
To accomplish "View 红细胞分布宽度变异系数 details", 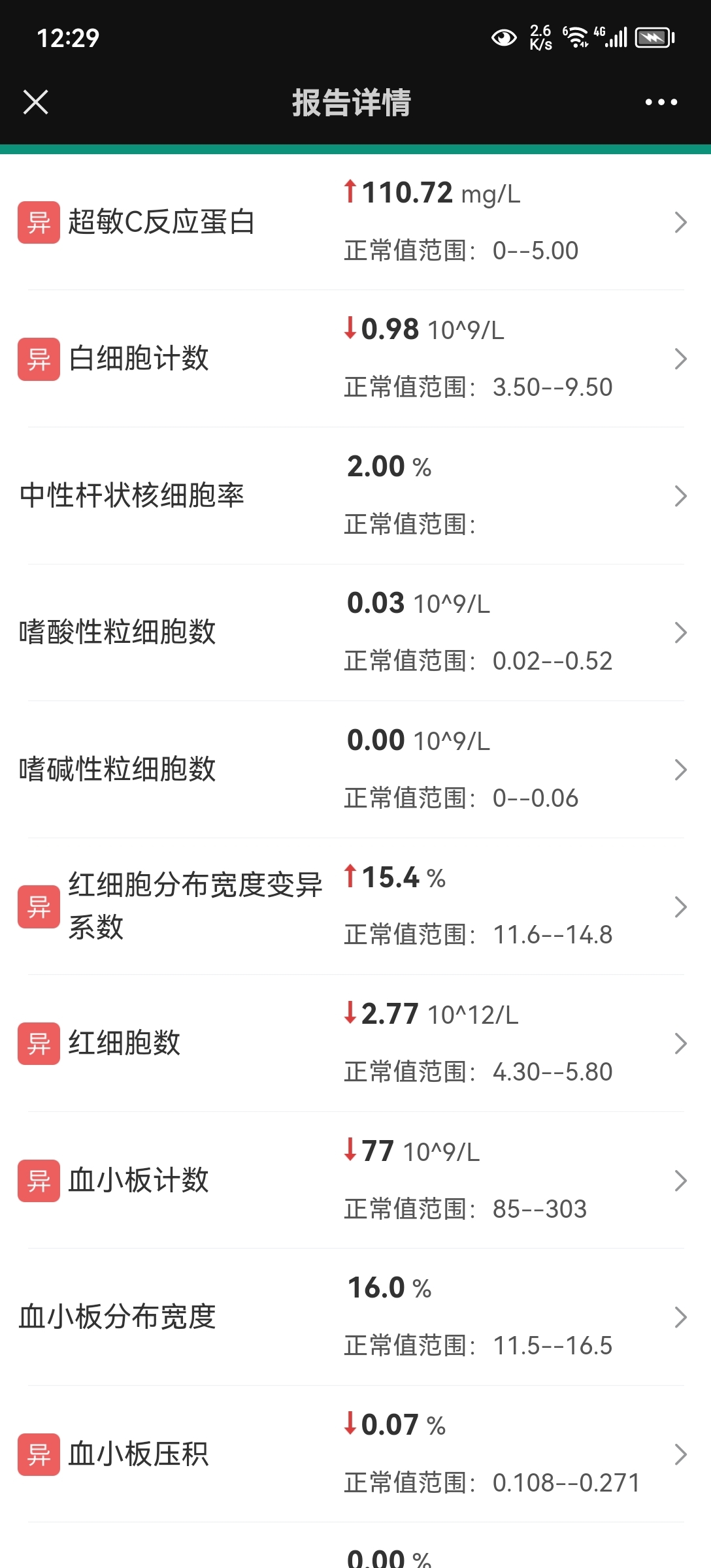I will 355,907.
